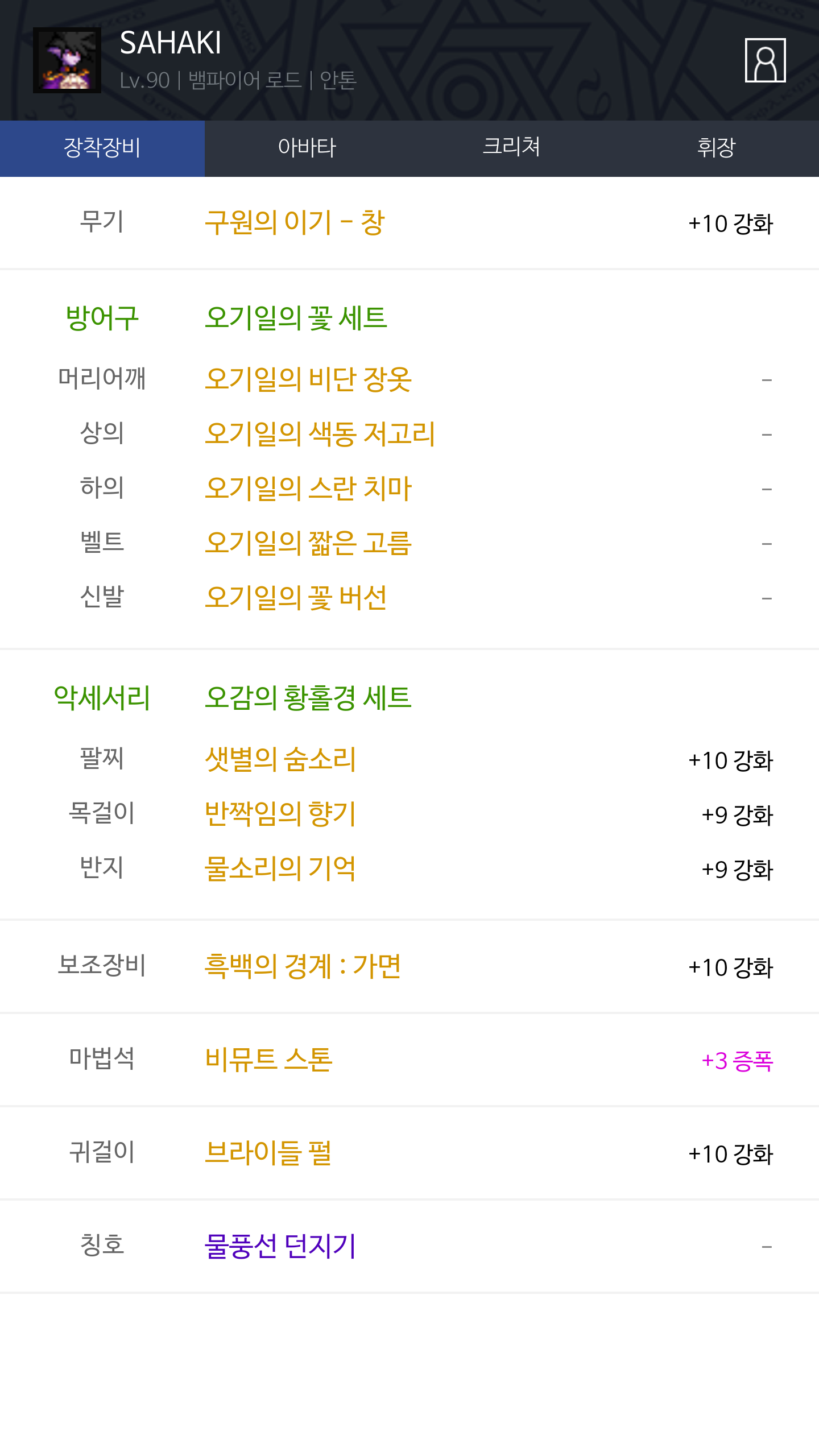The width and height of the screenshot is (819, 1456).
Task: Select the 장착장비 tab
Action: coord(102,148)
